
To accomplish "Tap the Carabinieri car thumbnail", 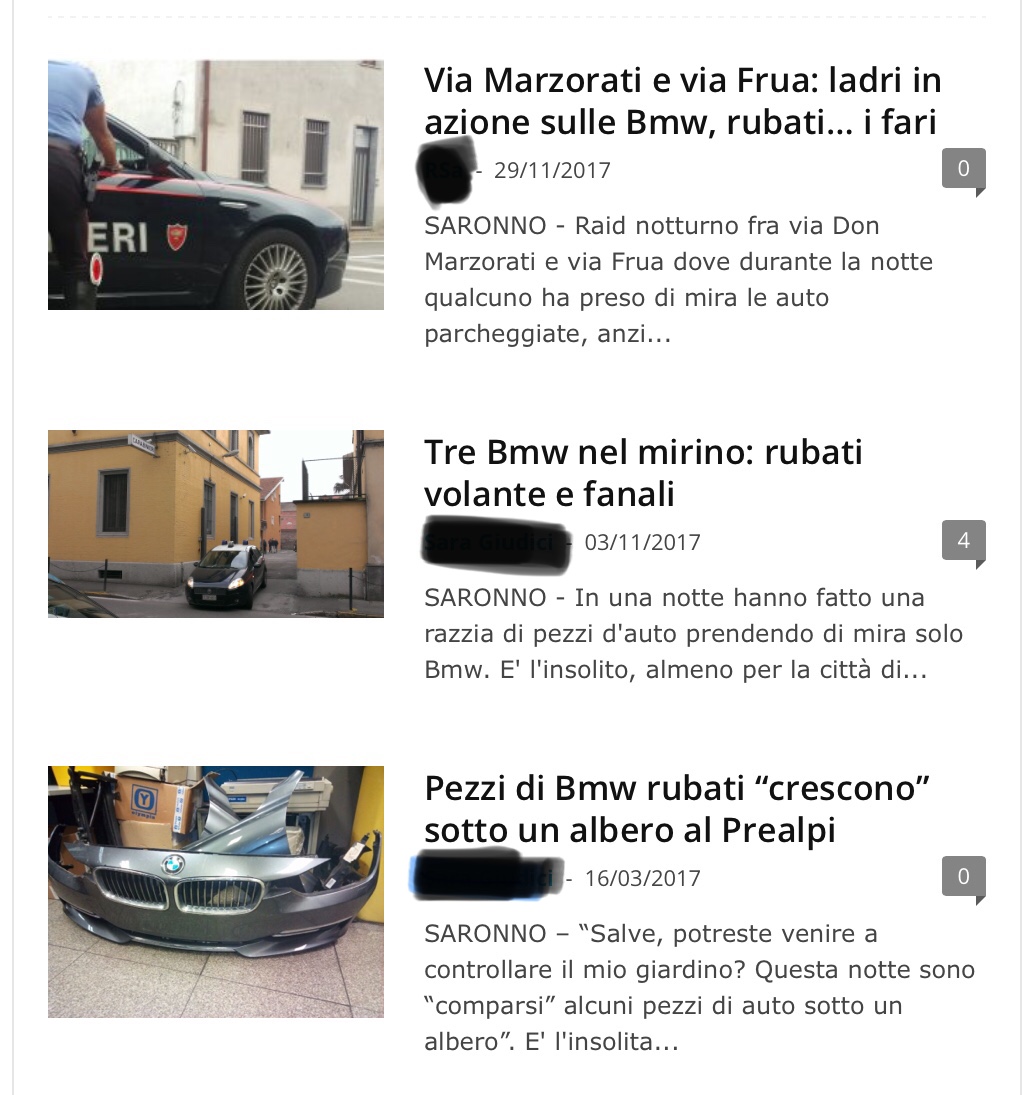I will 215,185.
